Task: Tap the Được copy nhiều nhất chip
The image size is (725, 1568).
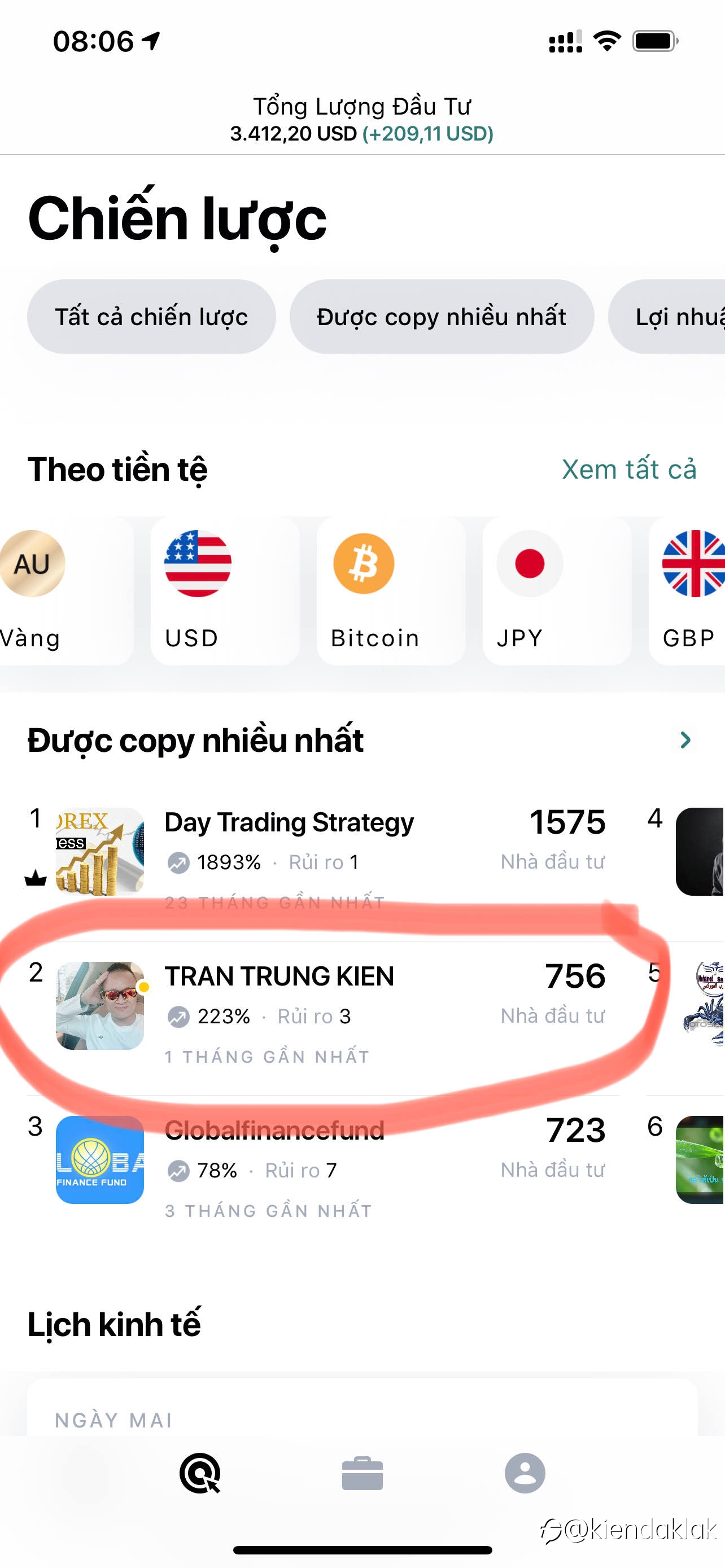Action: click(442, 317)
